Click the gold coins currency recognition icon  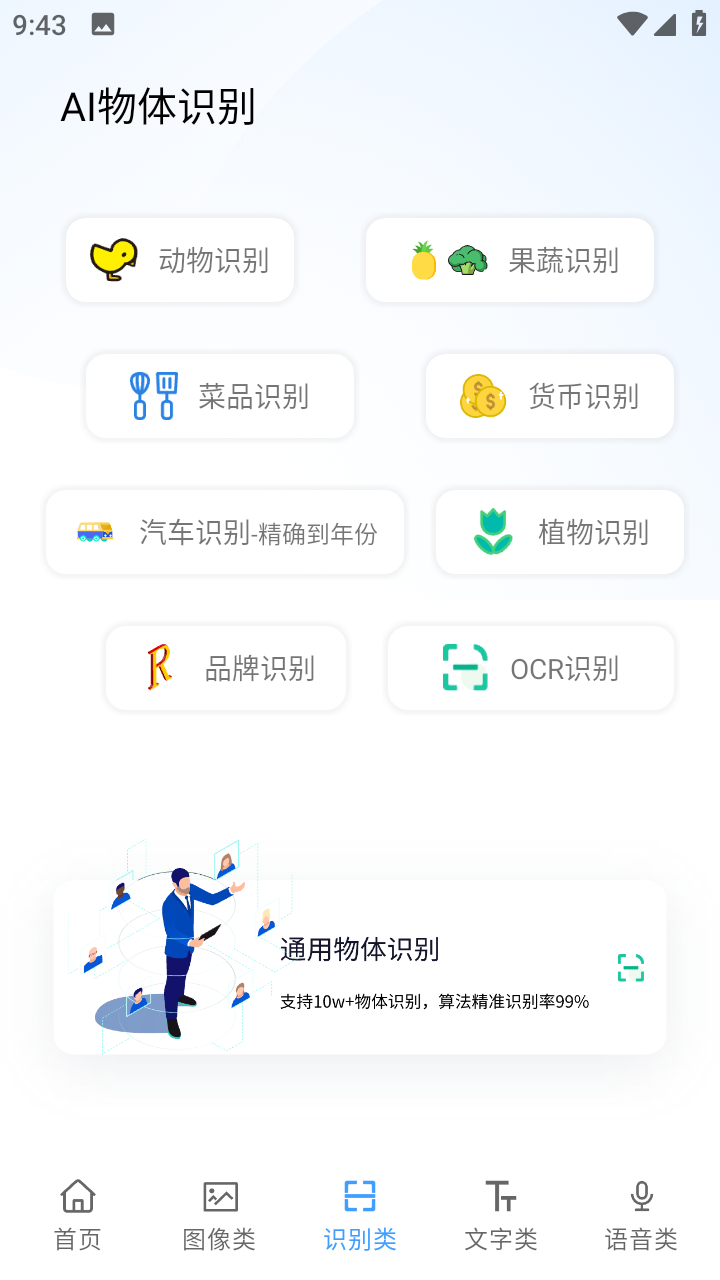(x=478, y=397)
